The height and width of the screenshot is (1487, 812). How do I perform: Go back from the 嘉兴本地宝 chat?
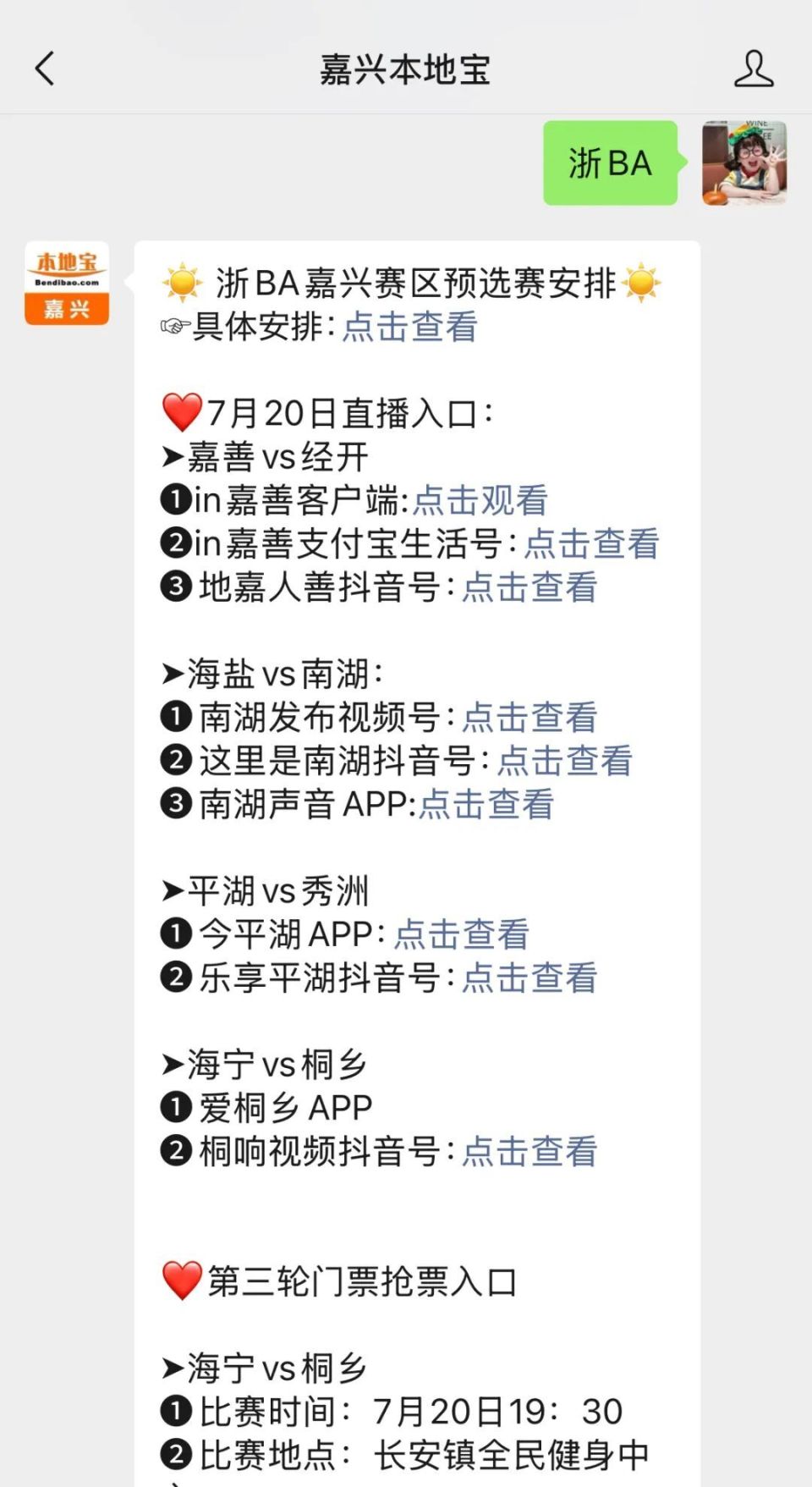click(45, 69)
